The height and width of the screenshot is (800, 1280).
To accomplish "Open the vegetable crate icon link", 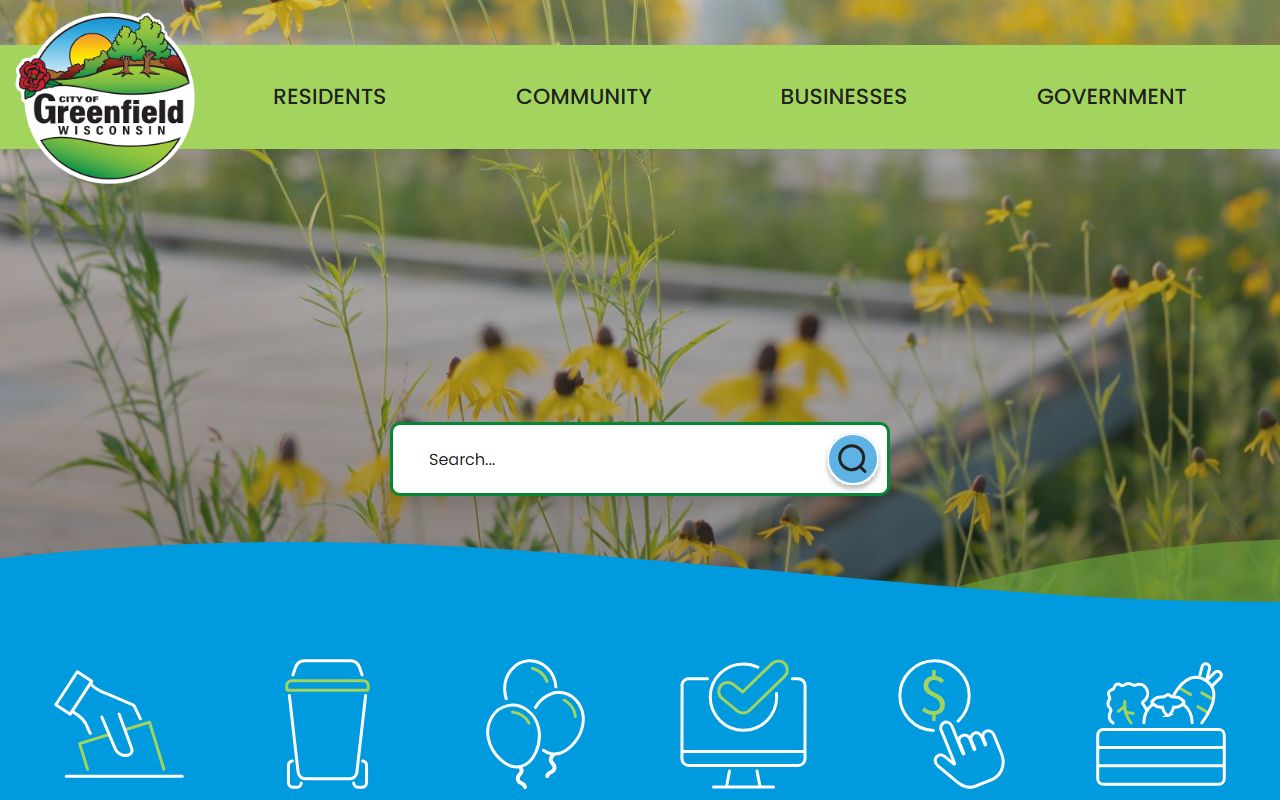I will click(x=1163, y=724).
